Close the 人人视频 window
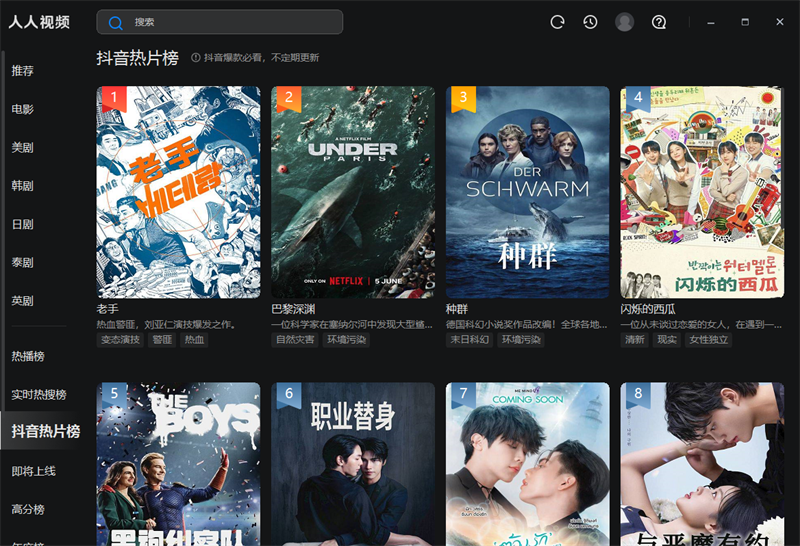 point(779,22)
